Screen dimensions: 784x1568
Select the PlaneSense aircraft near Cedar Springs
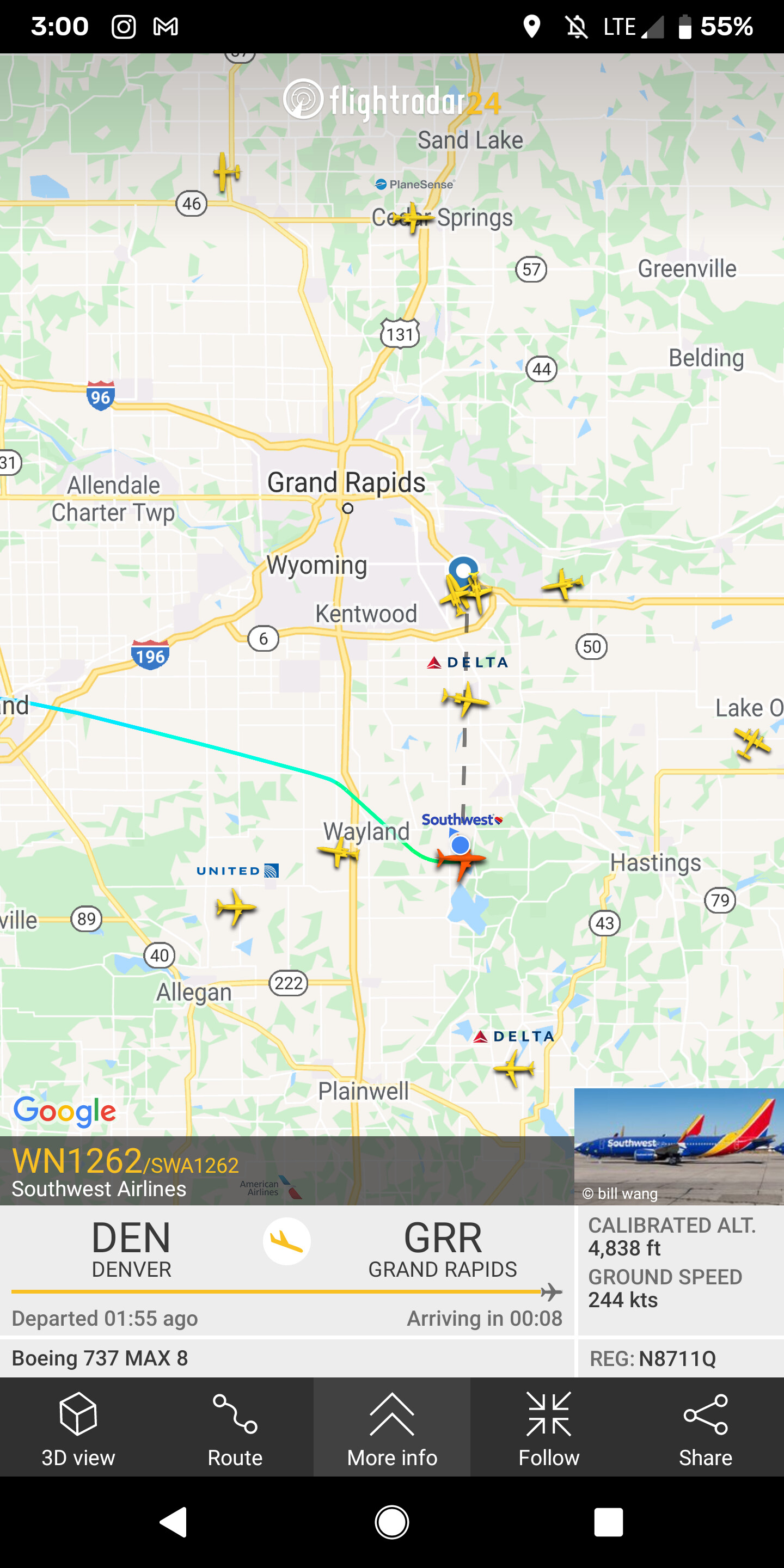point(412,217)
